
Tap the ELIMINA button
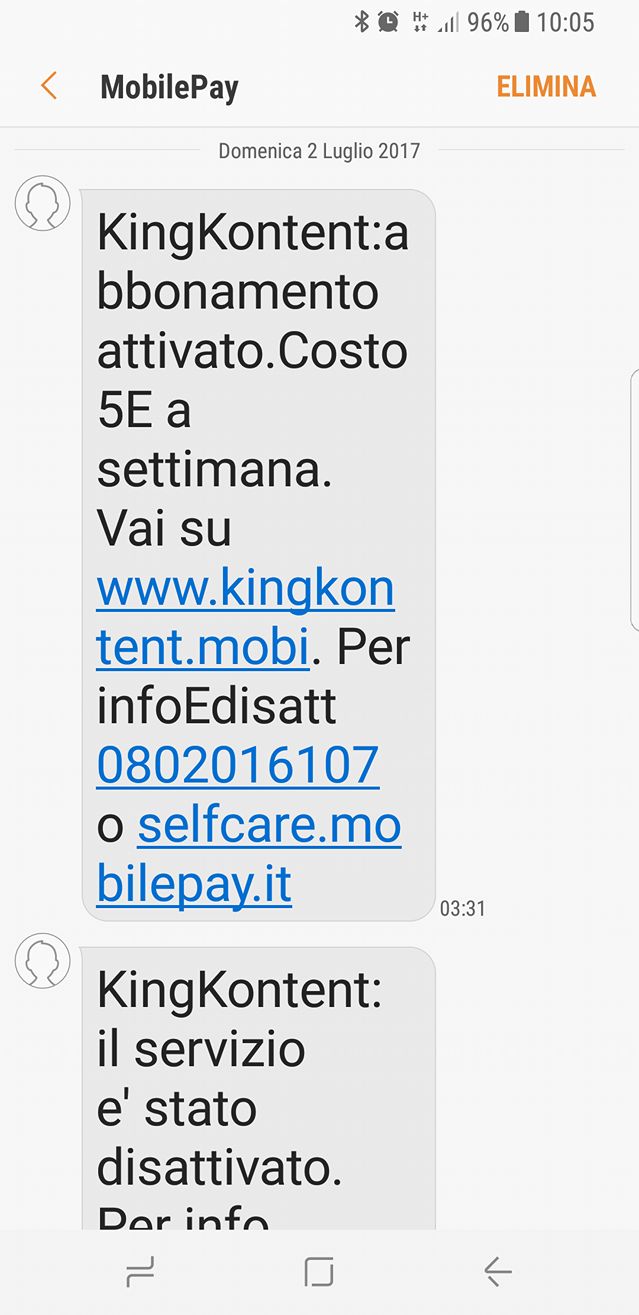[546, 87]
